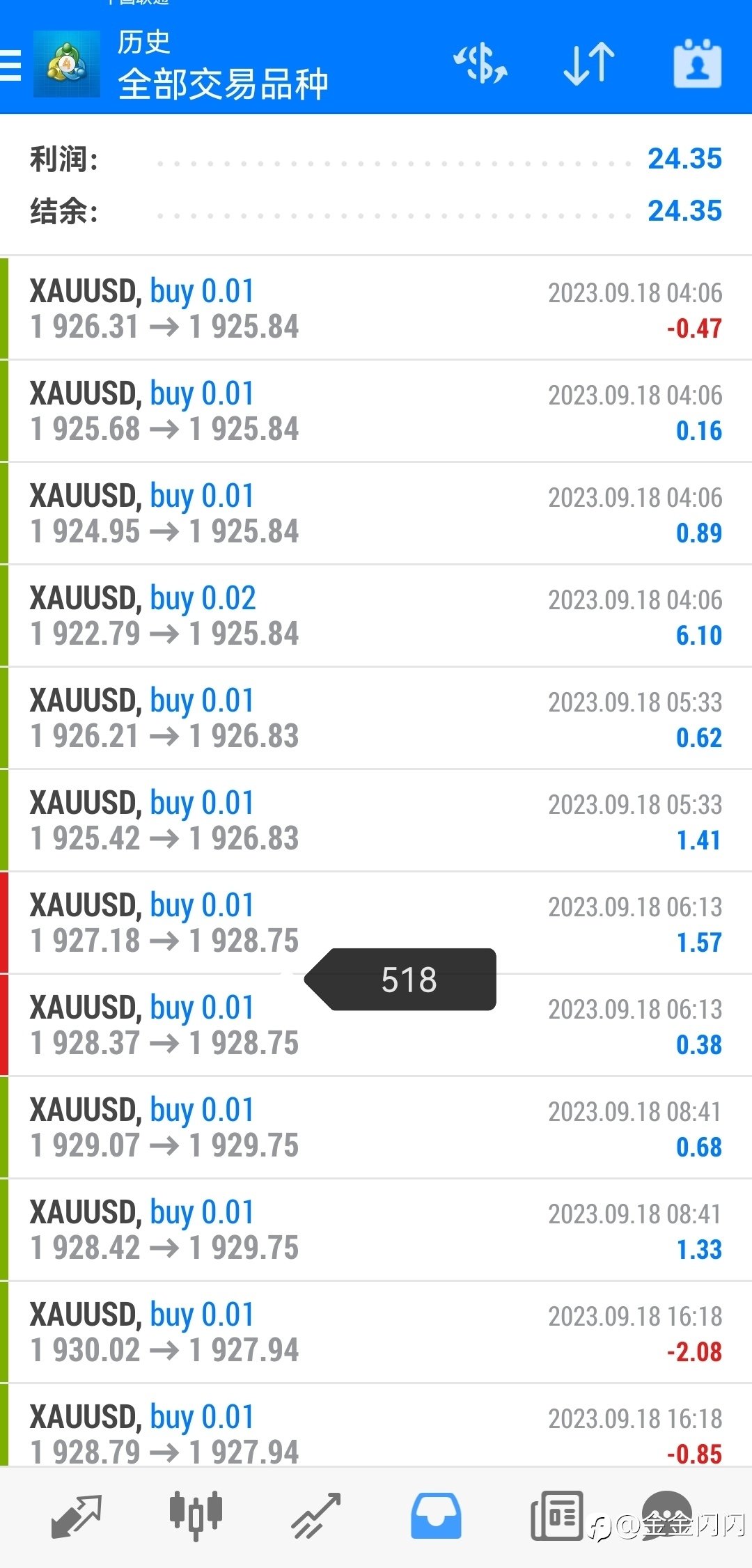
Task: Open the News tab
Action: pyautogui.click(x=556, y=1516)
